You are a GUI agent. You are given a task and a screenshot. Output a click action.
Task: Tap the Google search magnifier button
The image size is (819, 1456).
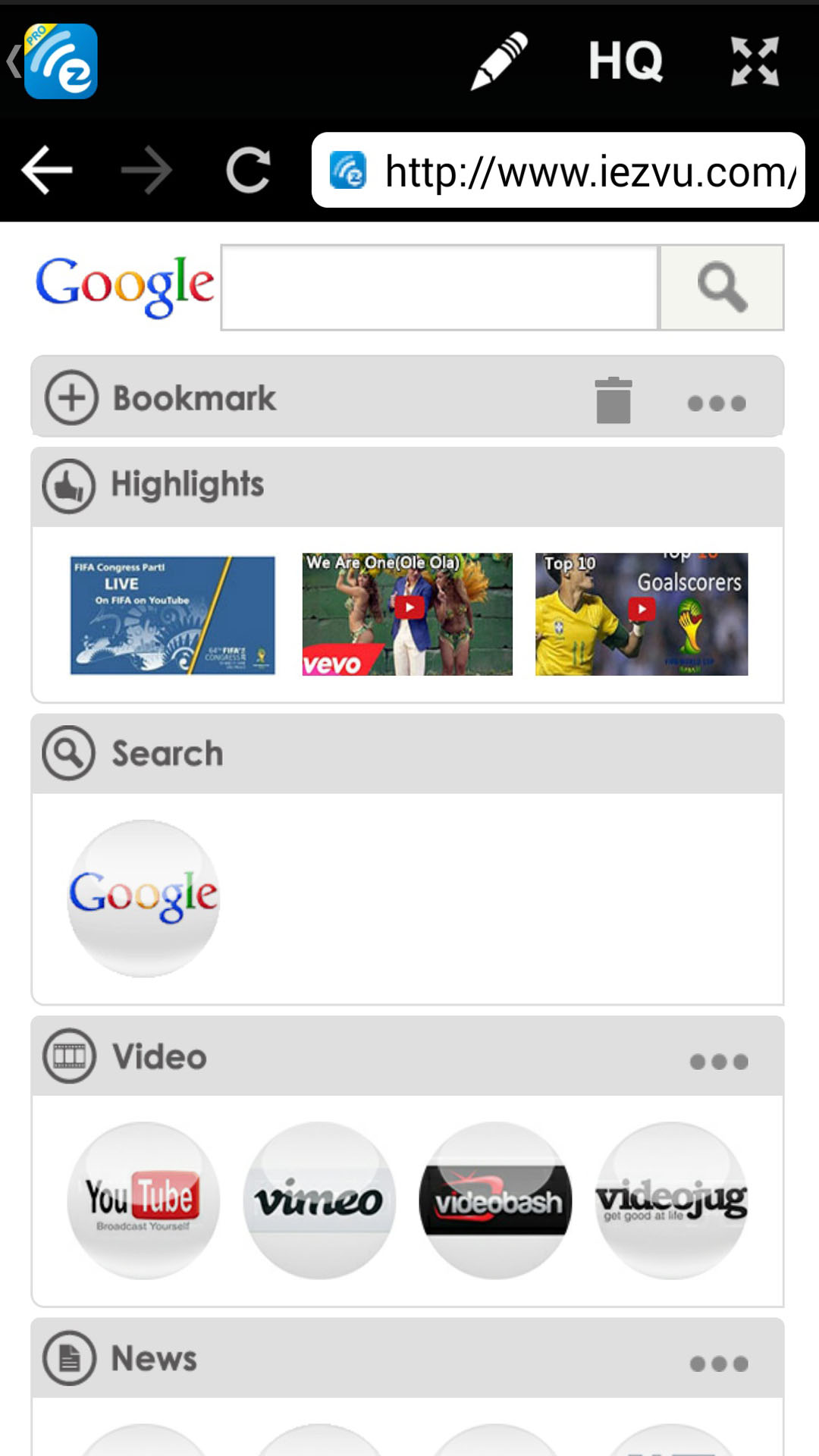(x=720, y=288)
